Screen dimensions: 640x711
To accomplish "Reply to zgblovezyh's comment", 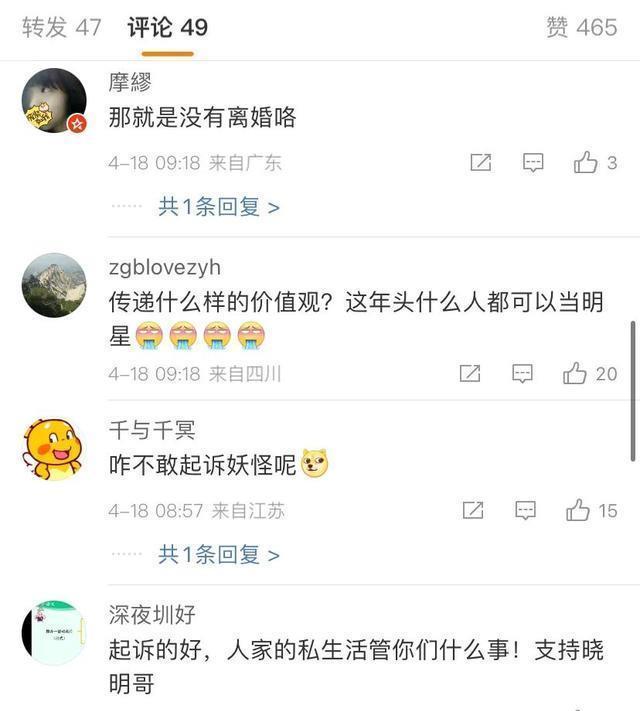I will pyautogui.click(x=522, y=374).
